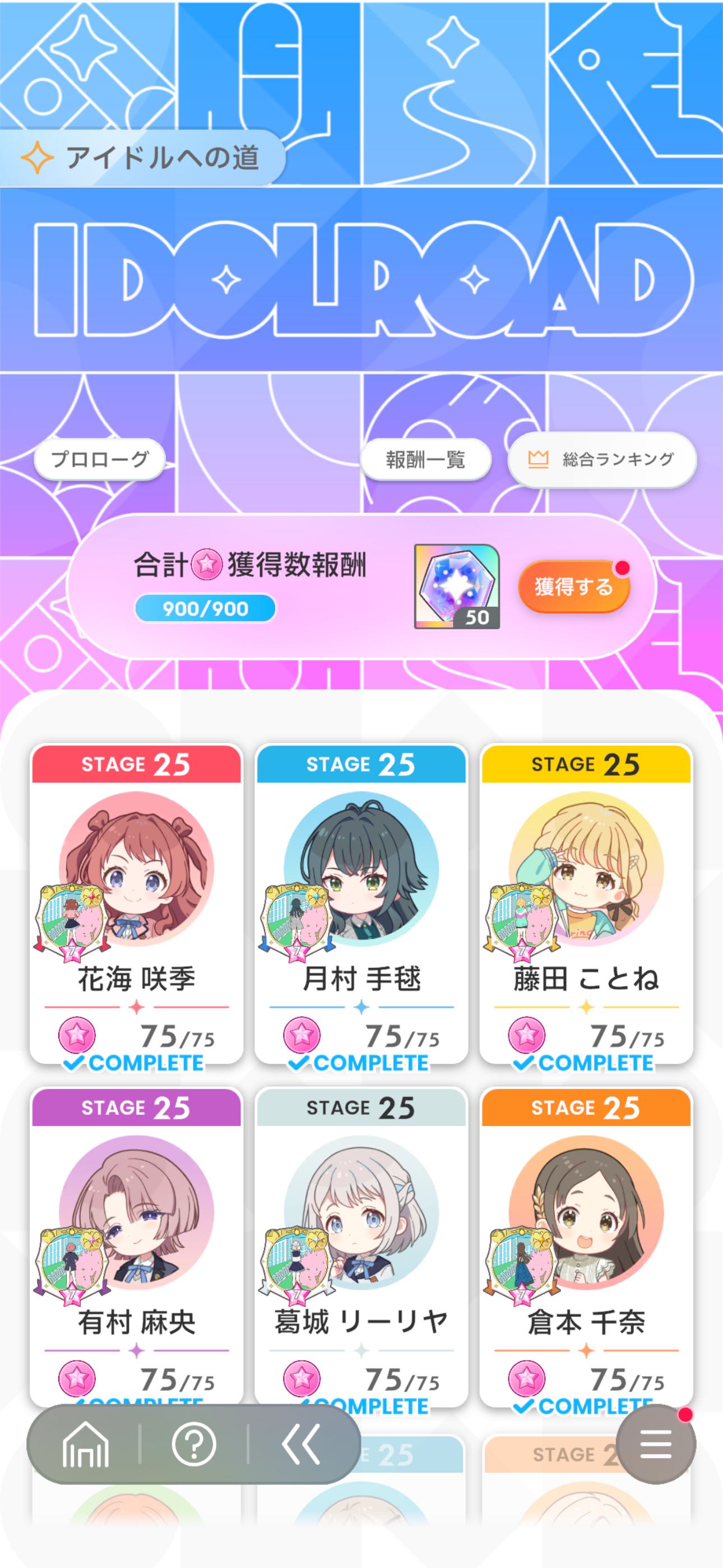Open the プロローグ prologue button

(100, 459)
